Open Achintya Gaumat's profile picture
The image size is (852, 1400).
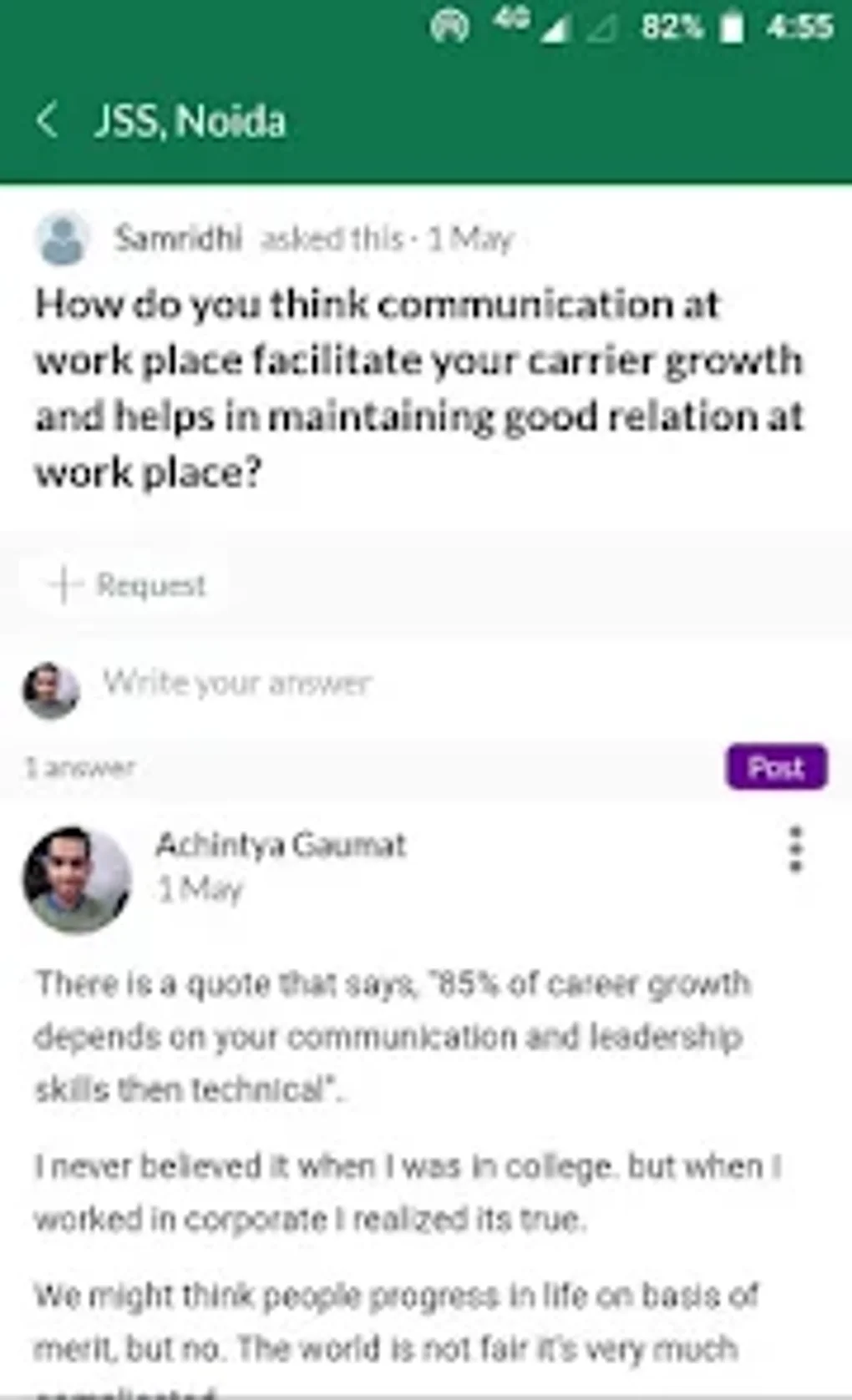[x=77, y=879]
